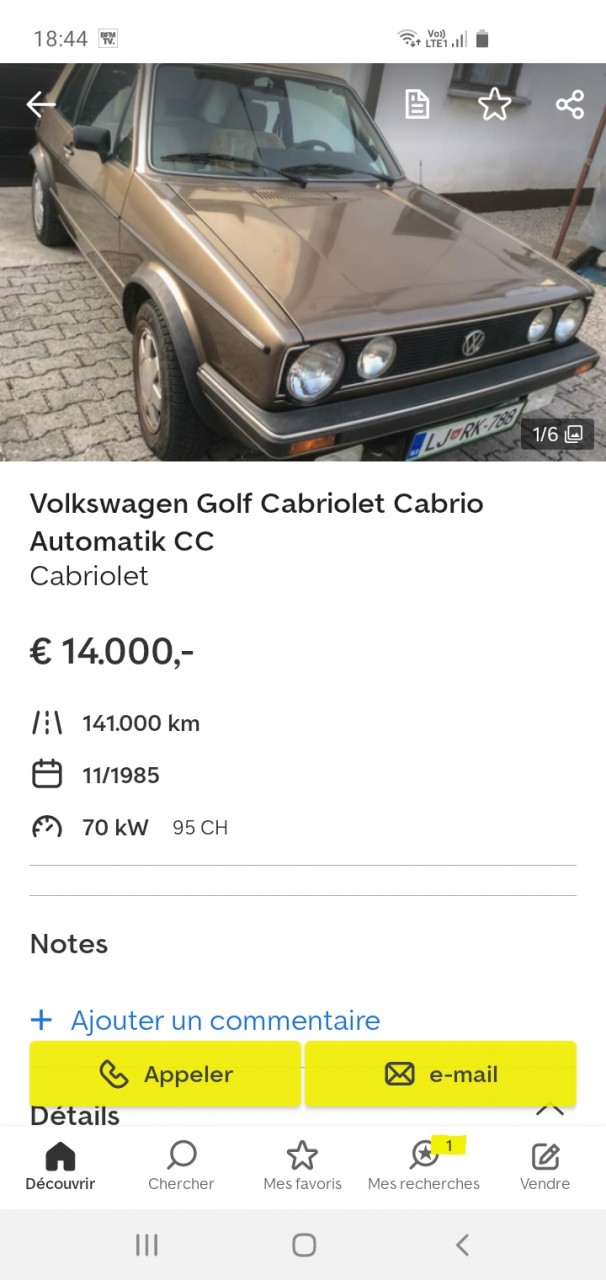This screenshot has width=606, height=1280.
Task: Switch to the Découvrir tab
Action: click(60, 1167)
